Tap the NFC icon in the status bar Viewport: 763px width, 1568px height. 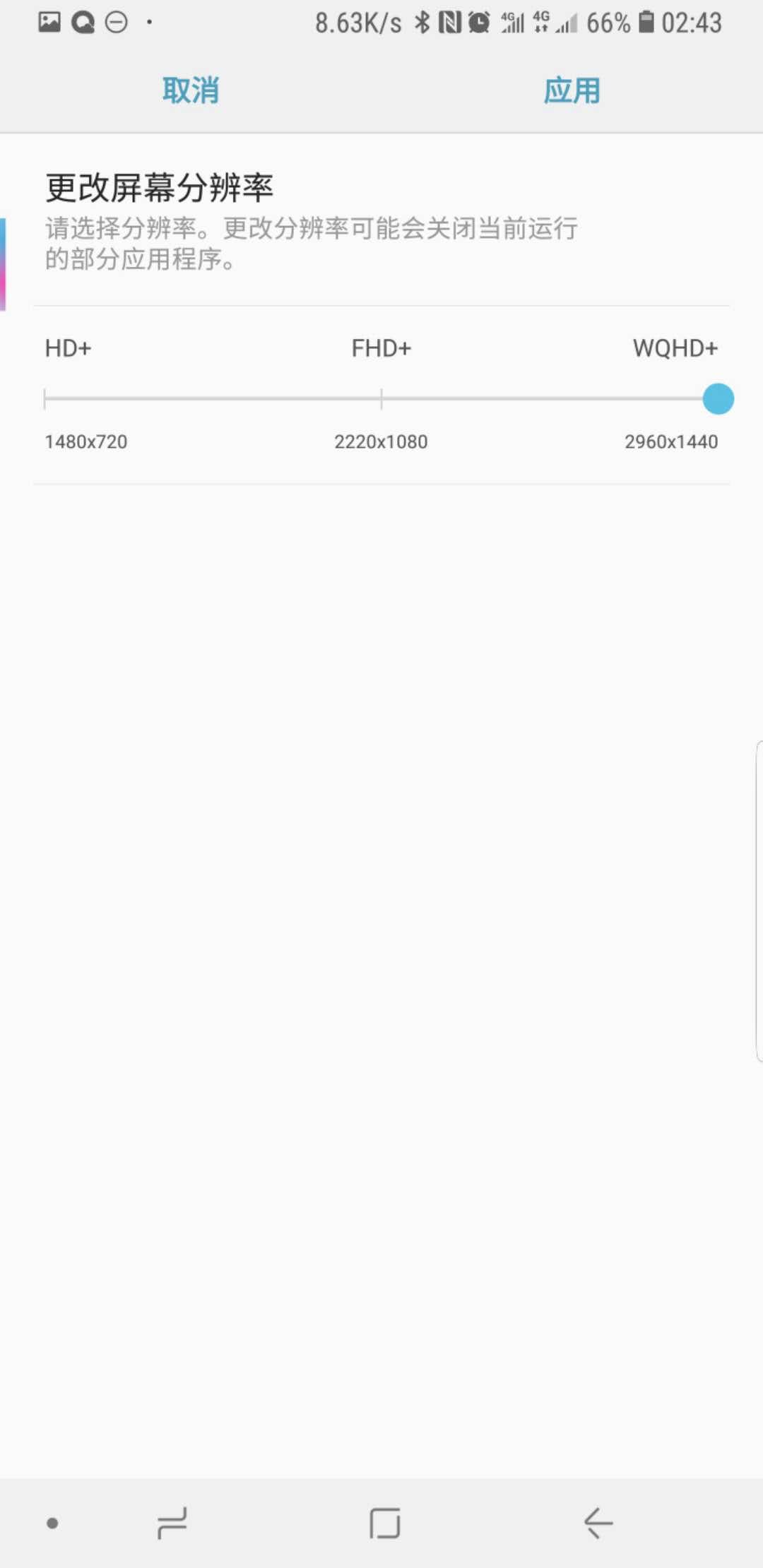pyautogui.click(x=451, y=23)
